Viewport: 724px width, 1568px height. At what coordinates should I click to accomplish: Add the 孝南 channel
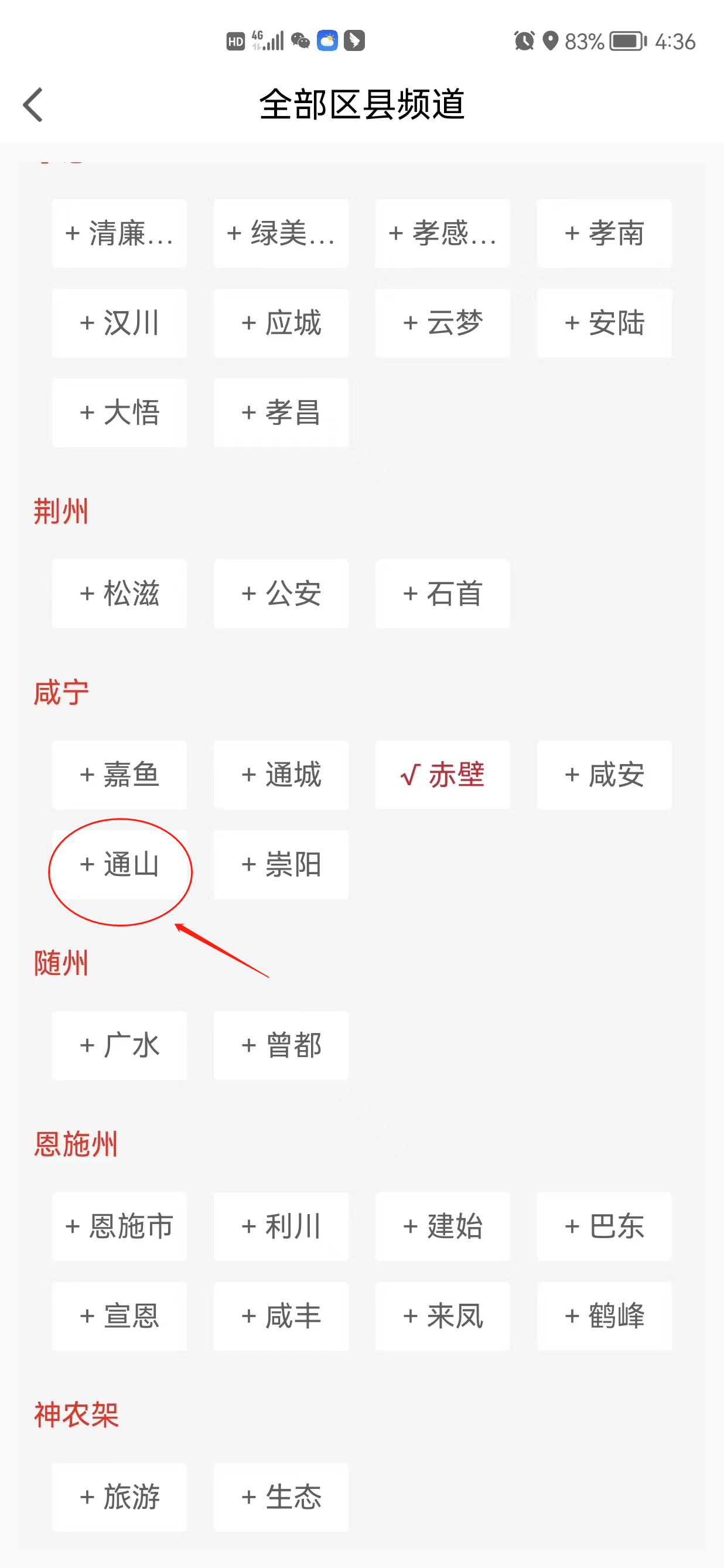(604, 233)
